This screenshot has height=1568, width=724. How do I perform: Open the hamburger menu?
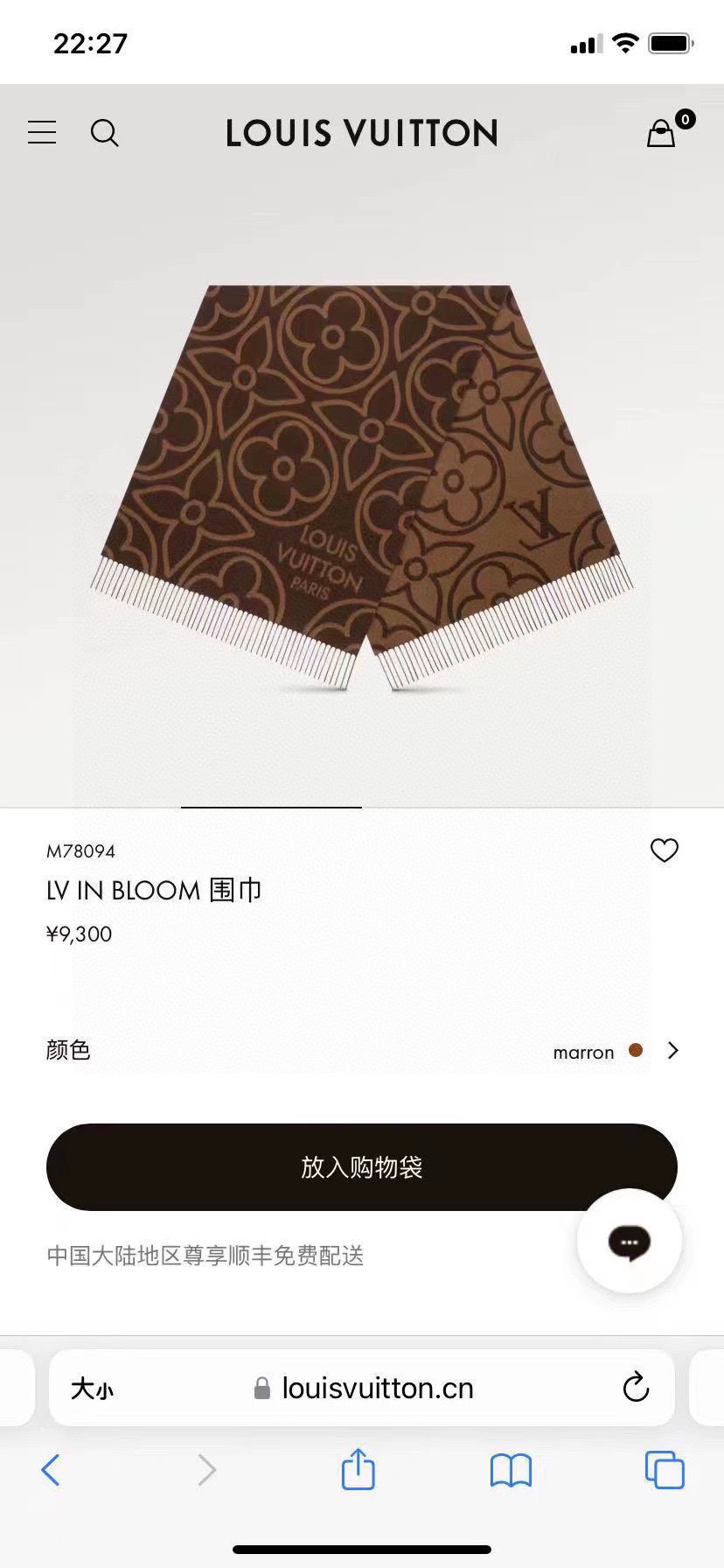[42, 132]
